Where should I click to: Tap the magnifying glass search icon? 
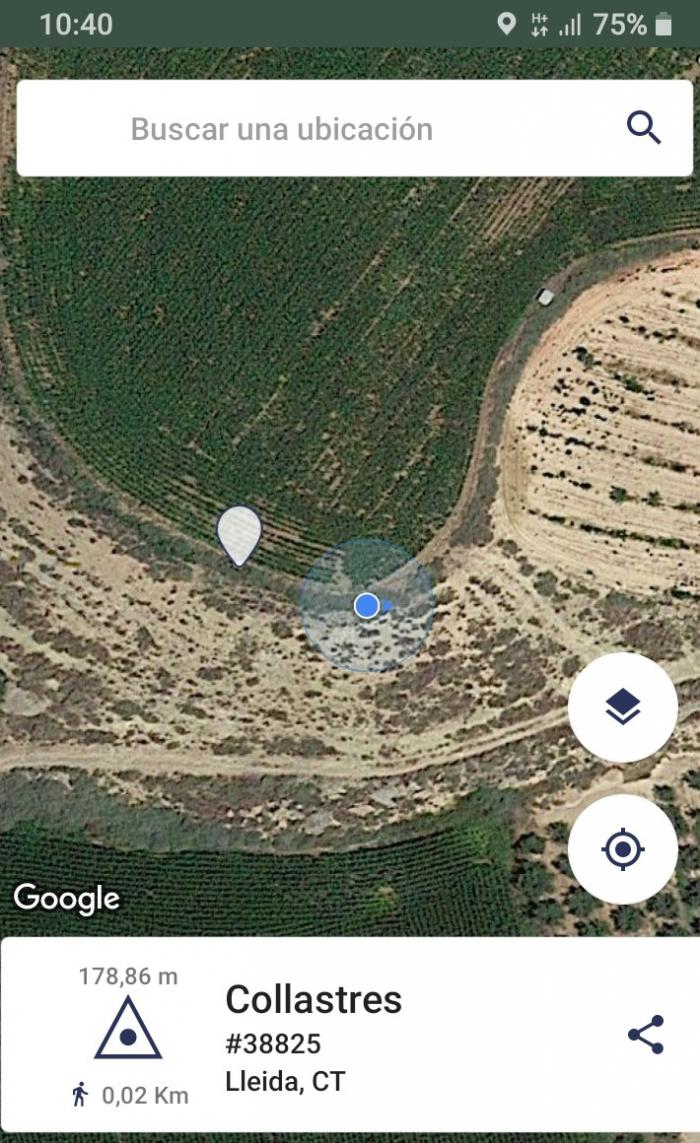click(644, 128)
